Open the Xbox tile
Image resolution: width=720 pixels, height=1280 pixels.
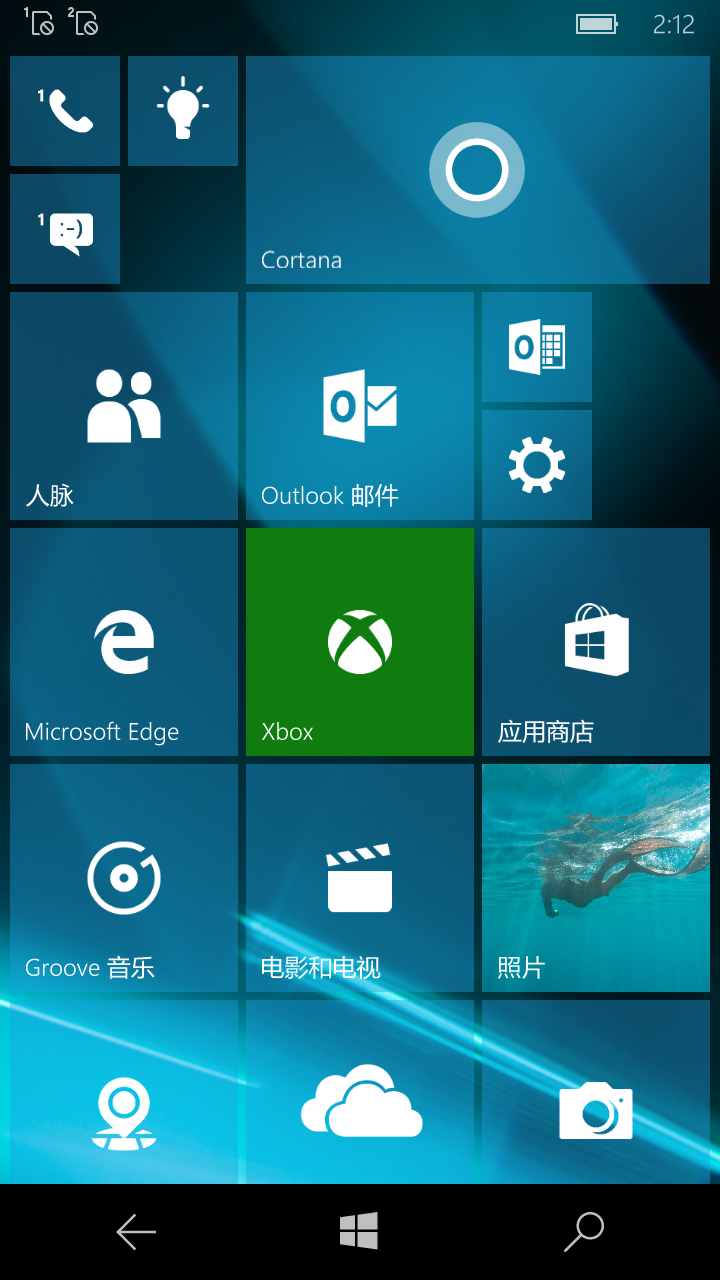click(x=360, y=642)
